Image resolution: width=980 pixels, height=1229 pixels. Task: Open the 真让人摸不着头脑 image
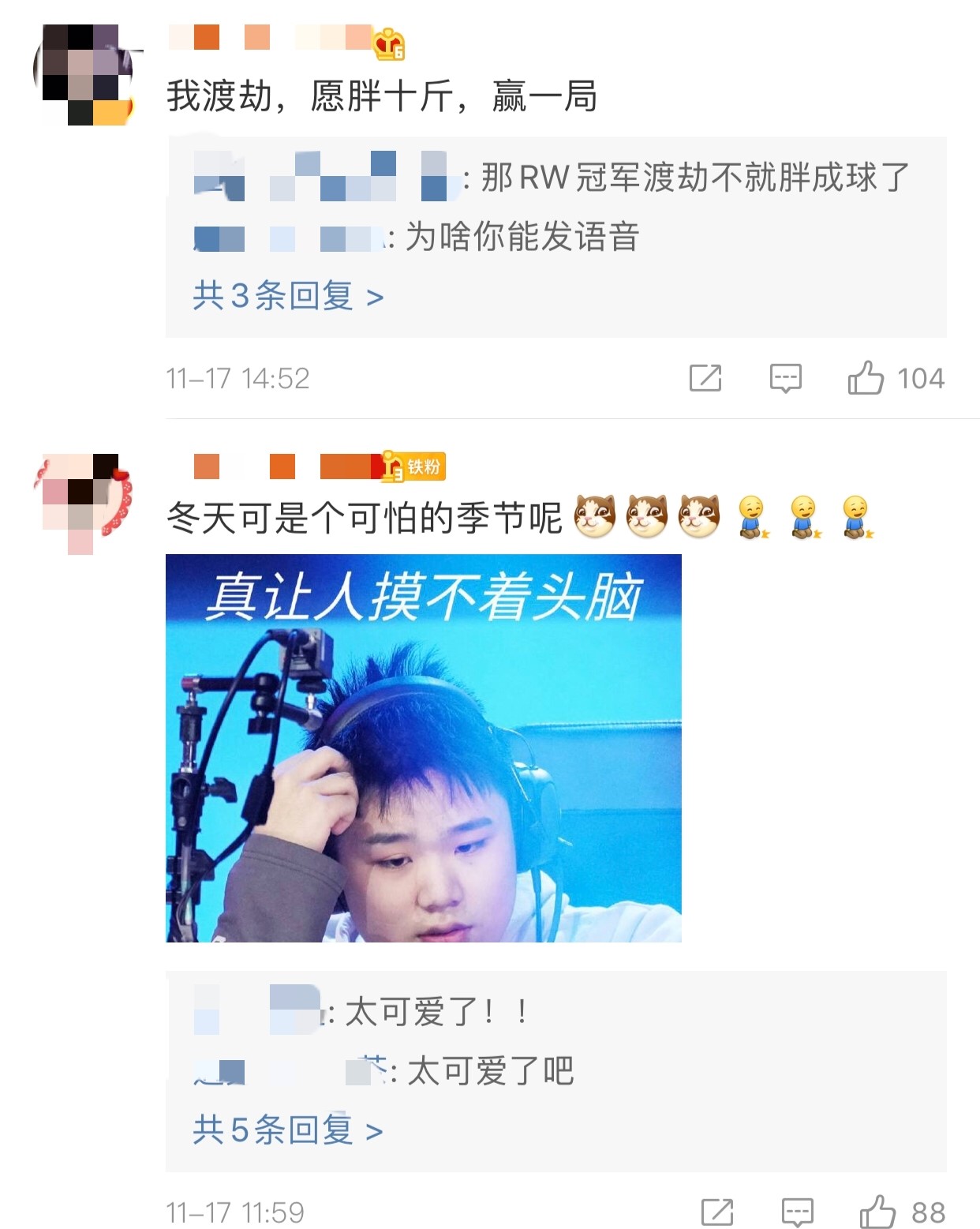coord(423,748)
